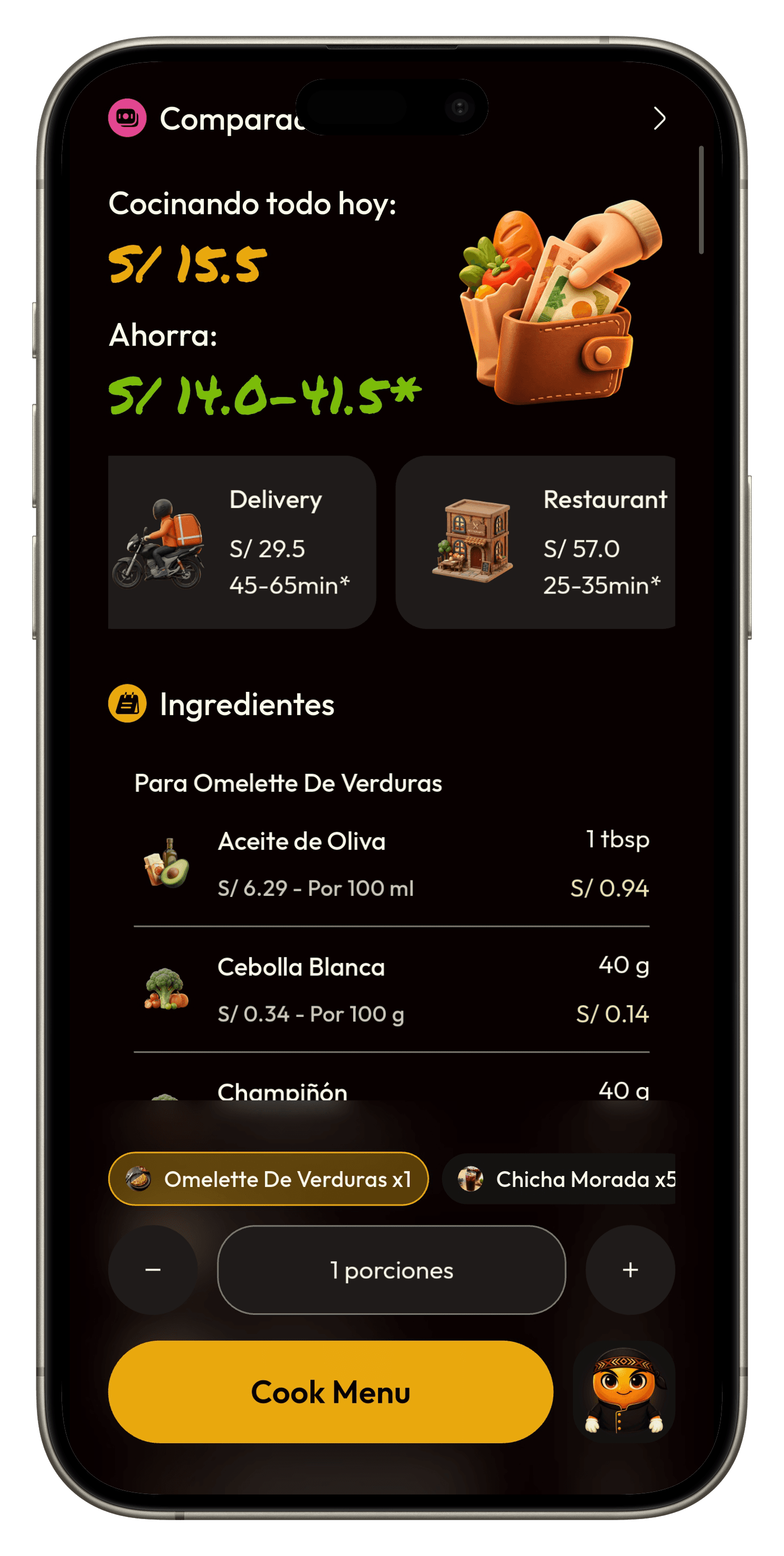
Task: Open the Restaurant comparison card
Action: (x=535, y=542)
